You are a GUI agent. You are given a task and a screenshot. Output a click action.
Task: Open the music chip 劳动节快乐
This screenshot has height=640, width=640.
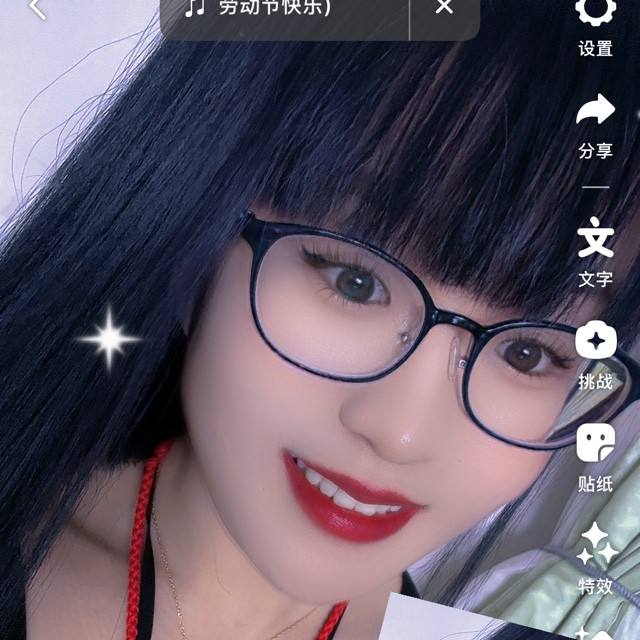(x=285, y=10)
